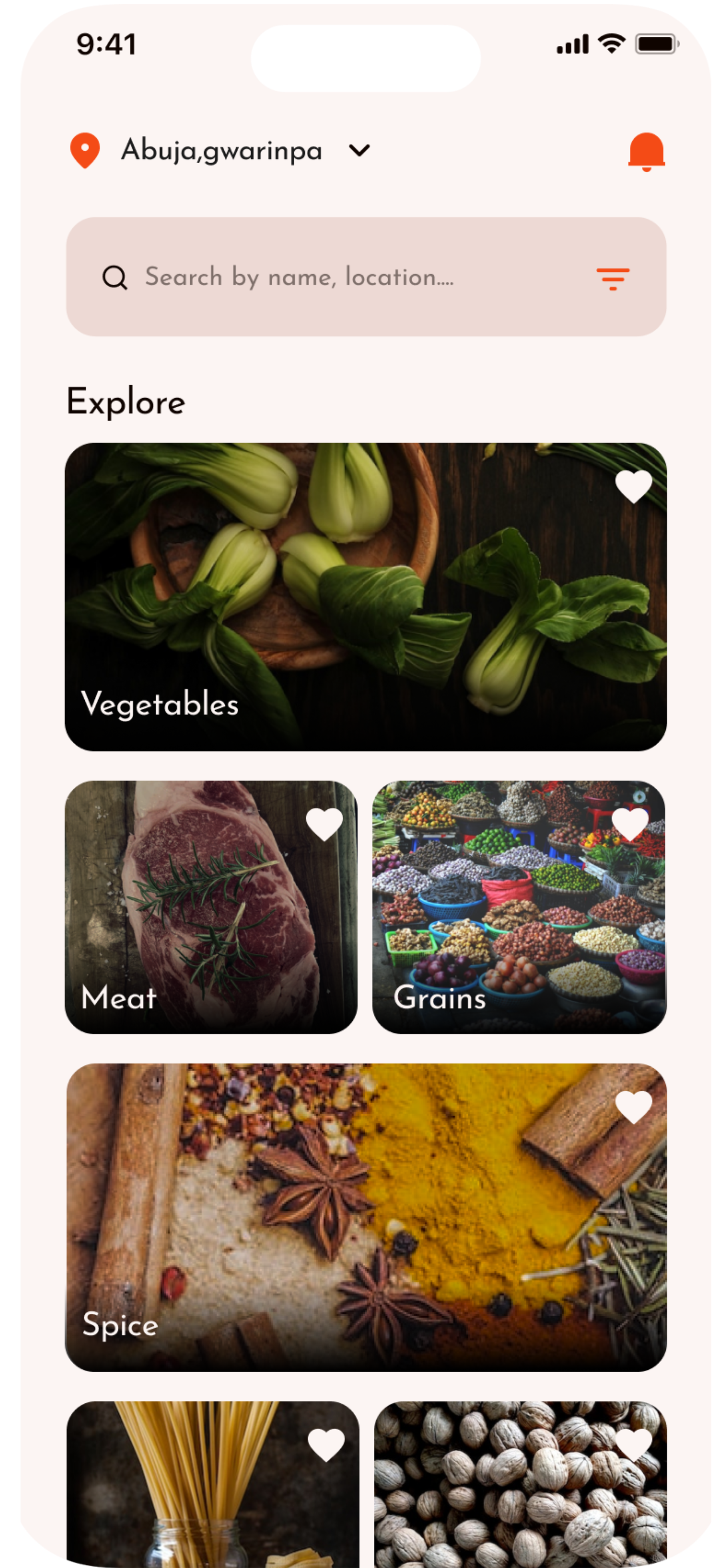Tap the notification bell icon
Viewport: 727px width, 1568px height.
tap(645, 150)
